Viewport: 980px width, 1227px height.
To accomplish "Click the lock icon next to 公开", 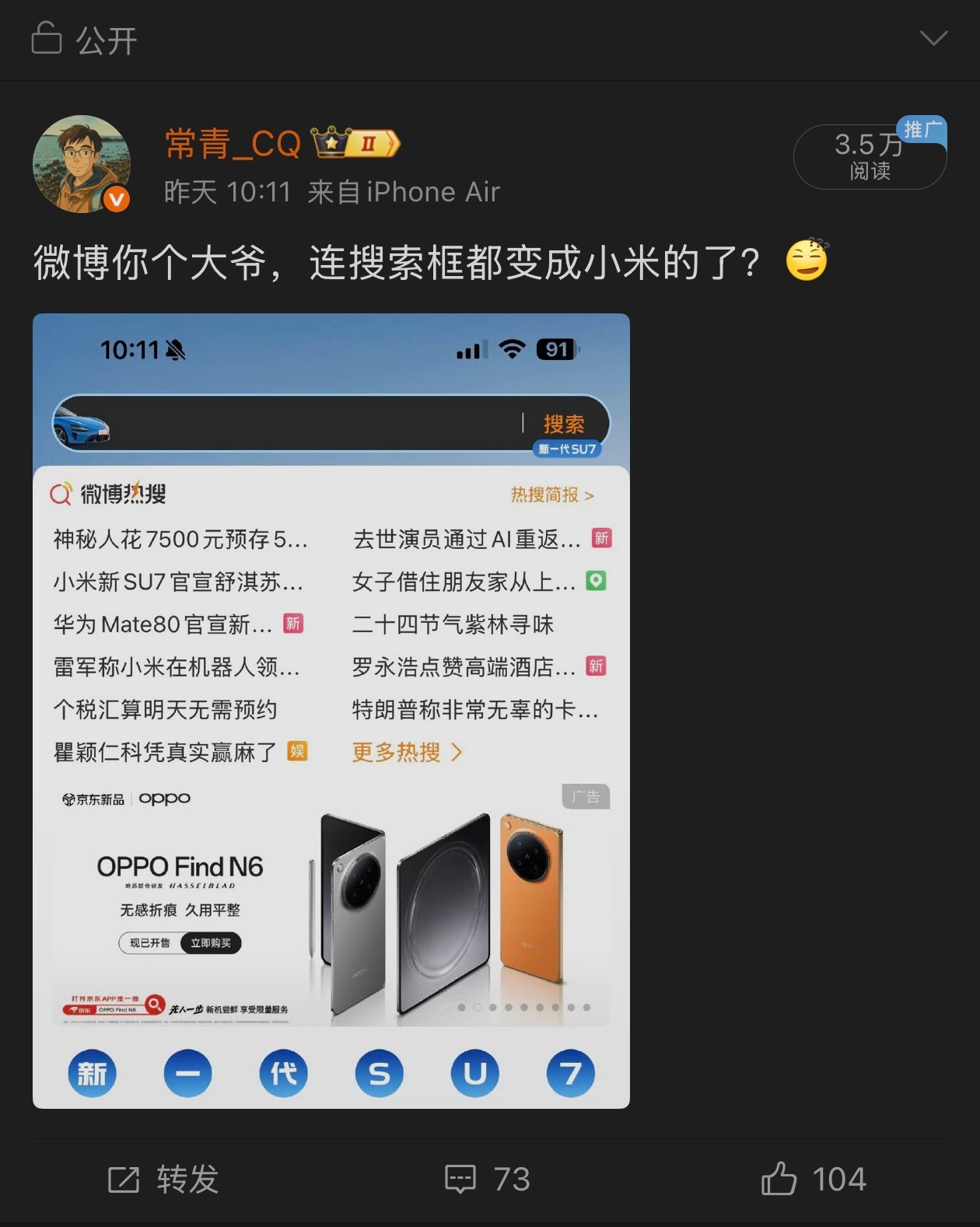I will [47, 37].
